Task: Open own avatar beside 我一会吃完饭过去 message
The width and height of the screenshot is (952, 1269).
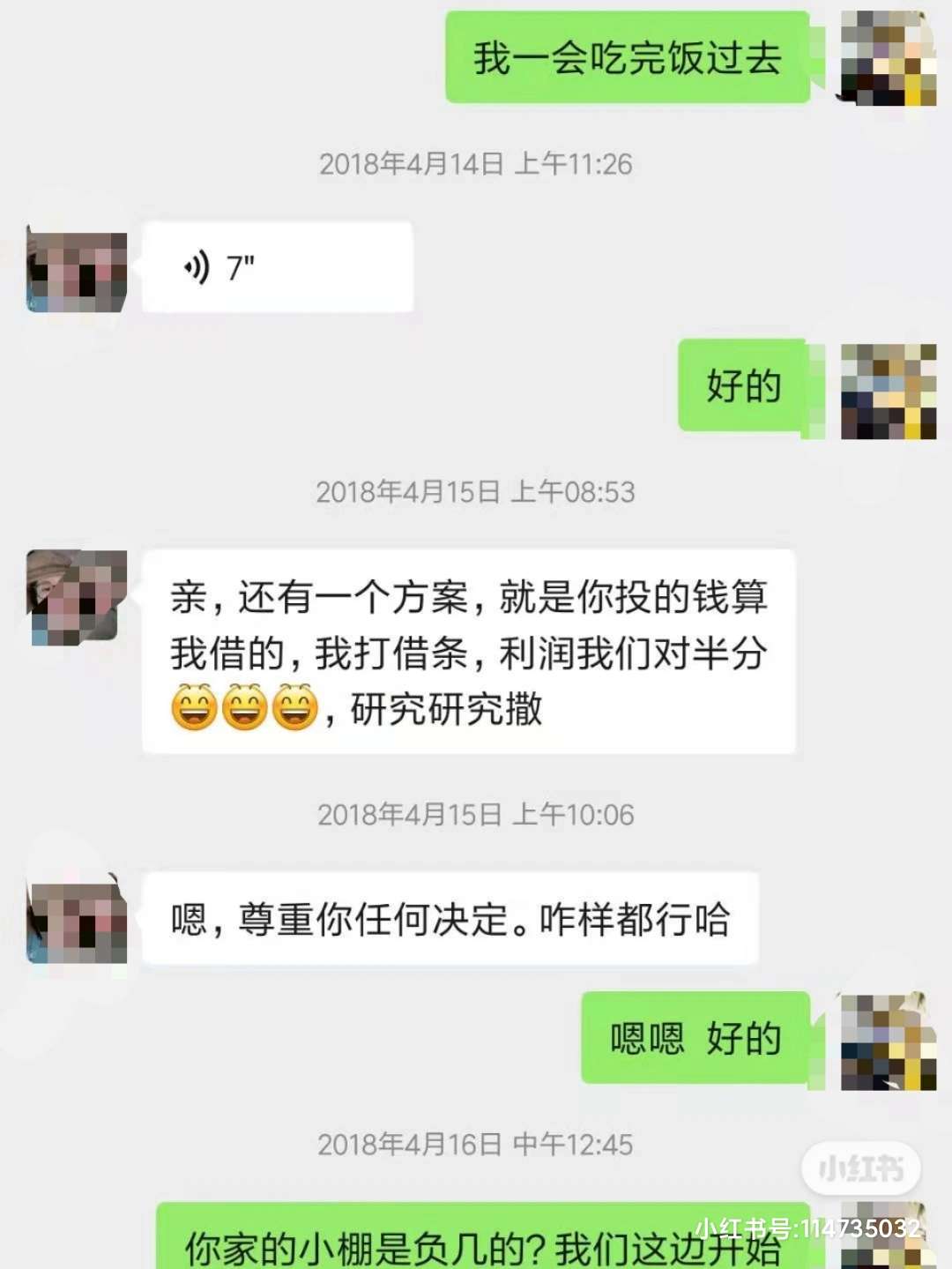Action: click(888, 58)
